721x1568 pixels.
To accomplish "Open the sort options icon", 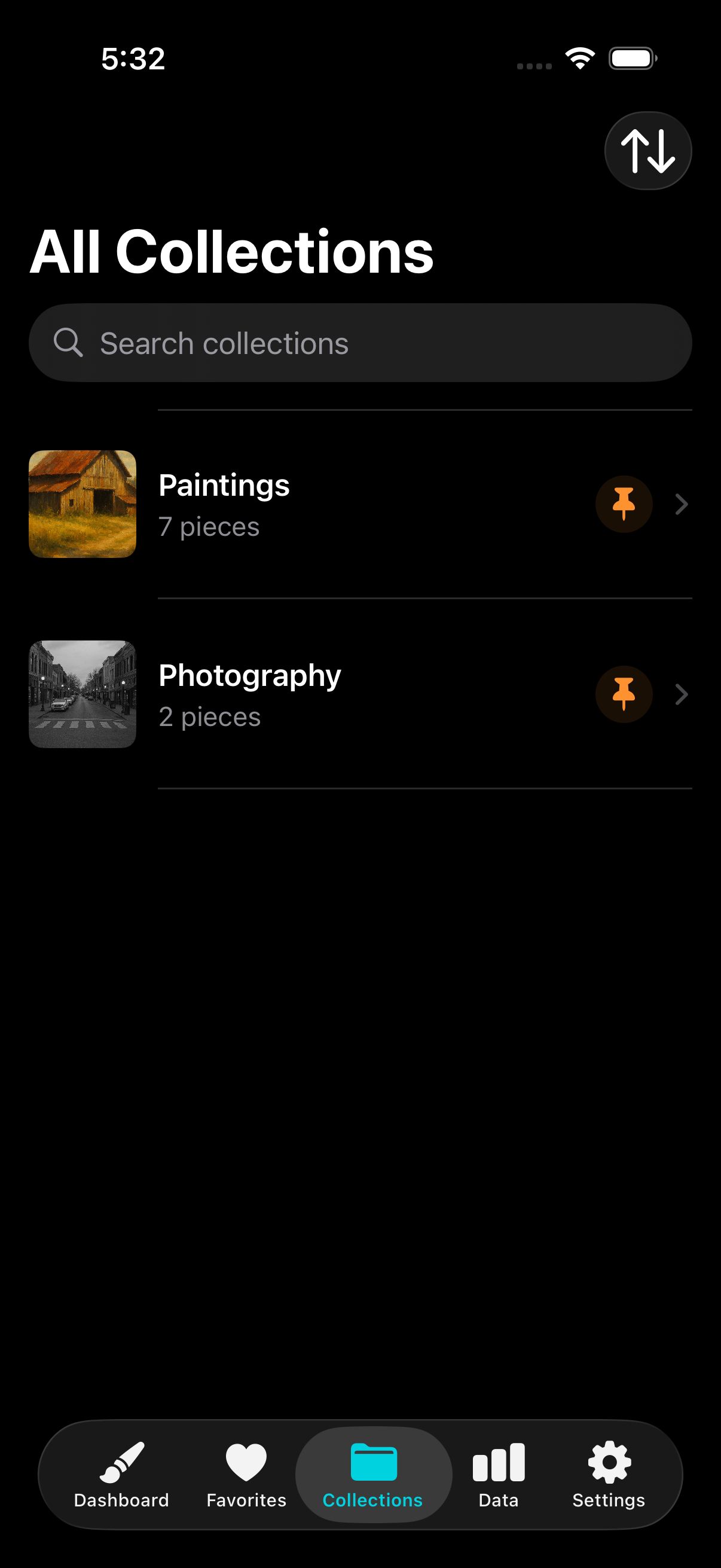I will click(647, 150).
